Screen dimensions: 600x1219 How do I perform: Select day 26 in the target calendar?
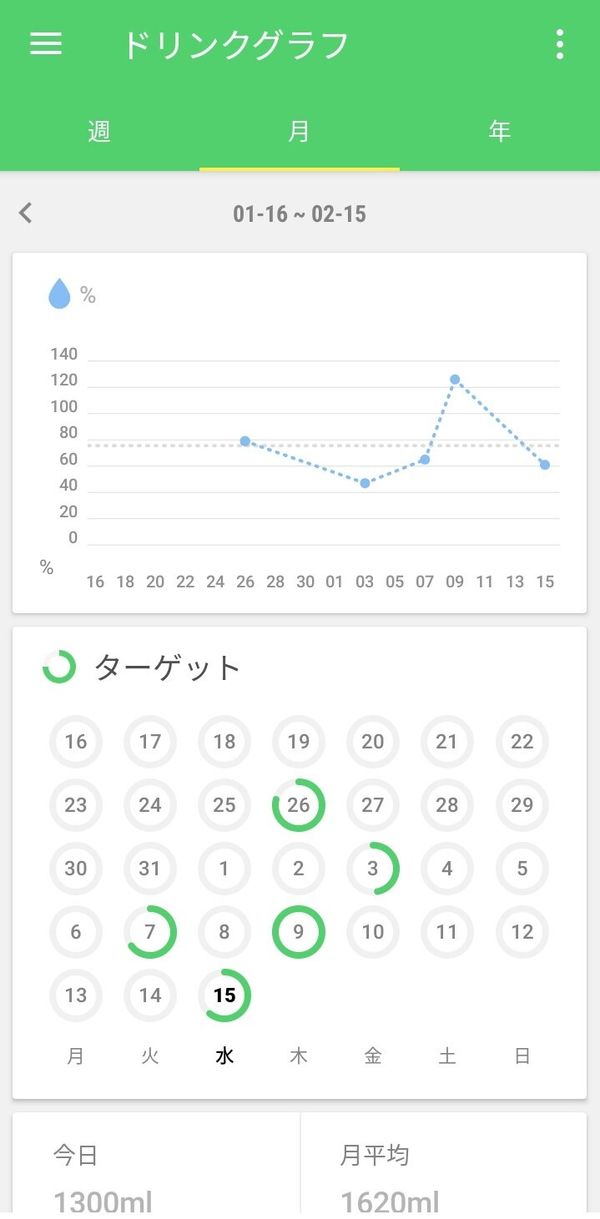[298, 805]
